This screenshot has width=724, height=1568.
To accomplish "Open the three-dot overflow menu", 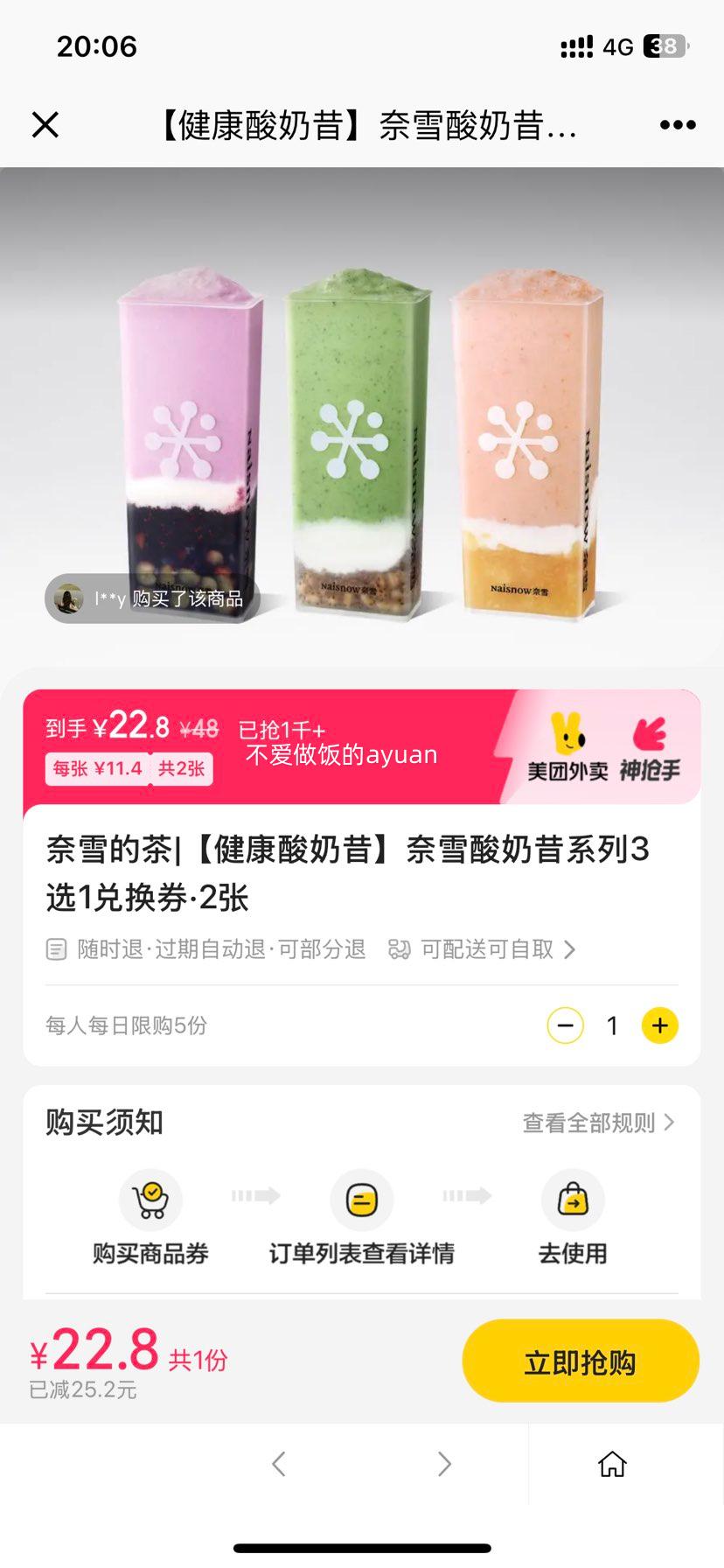I will [678, 125].
